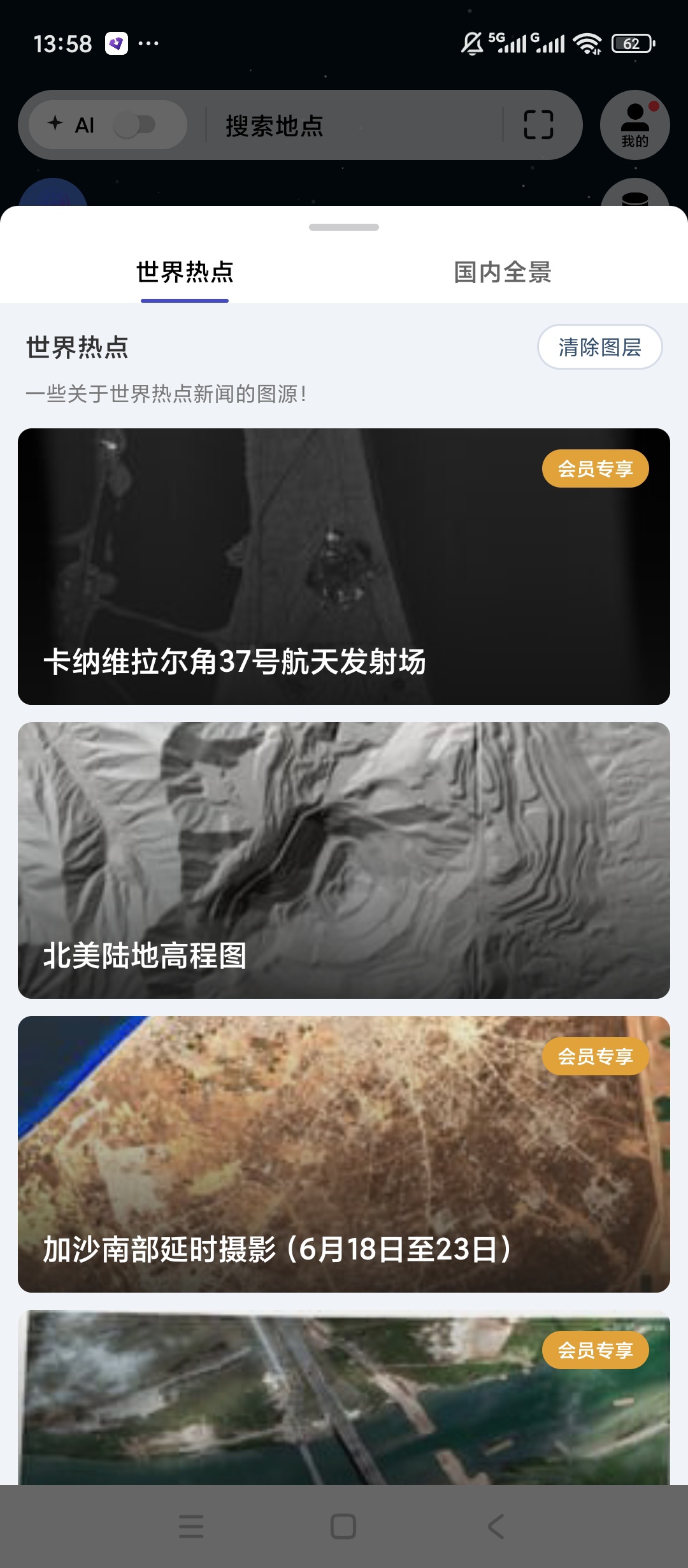This screenshot has height=1568, width=688.
Task: Go to home via the system home button
Action: [x=343, y=1527]
